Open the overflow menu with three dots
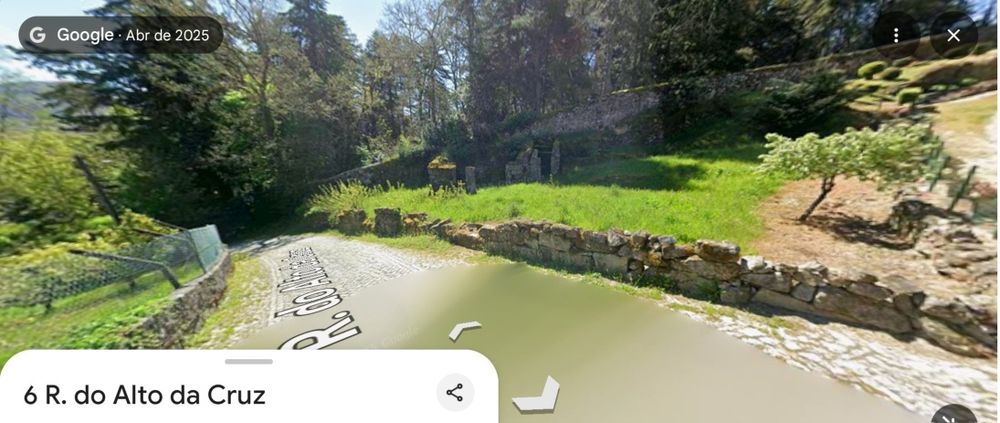 click(x=896, y=35)
